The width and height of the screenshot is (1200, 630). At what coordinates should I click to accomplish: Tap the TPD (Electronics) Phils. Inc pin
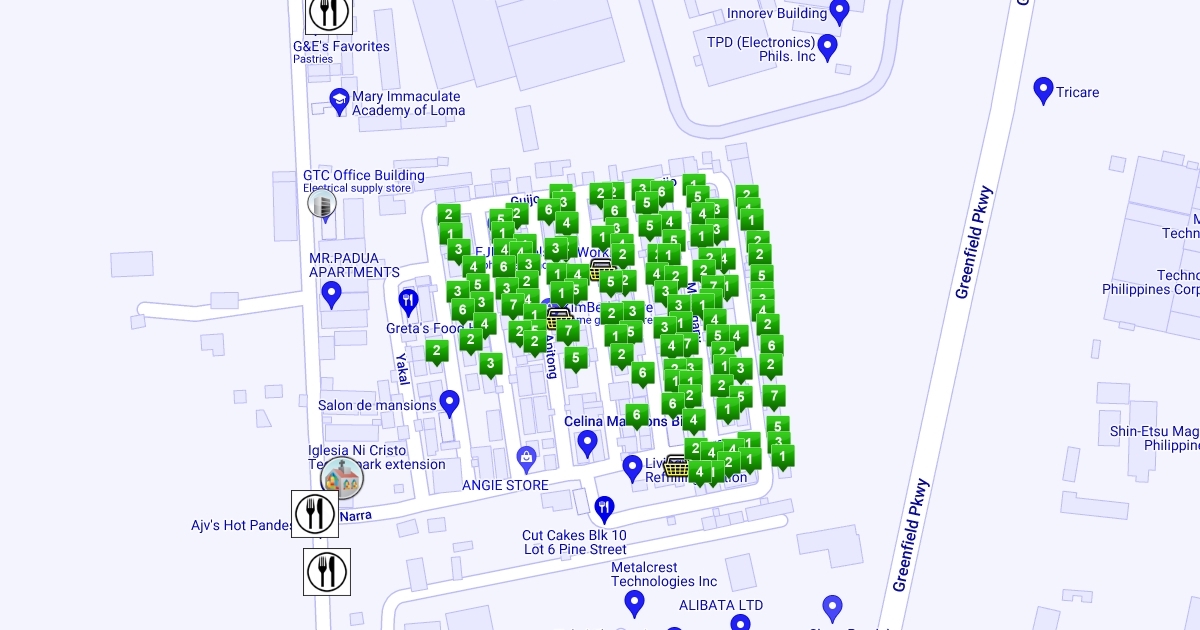point(827,46)
